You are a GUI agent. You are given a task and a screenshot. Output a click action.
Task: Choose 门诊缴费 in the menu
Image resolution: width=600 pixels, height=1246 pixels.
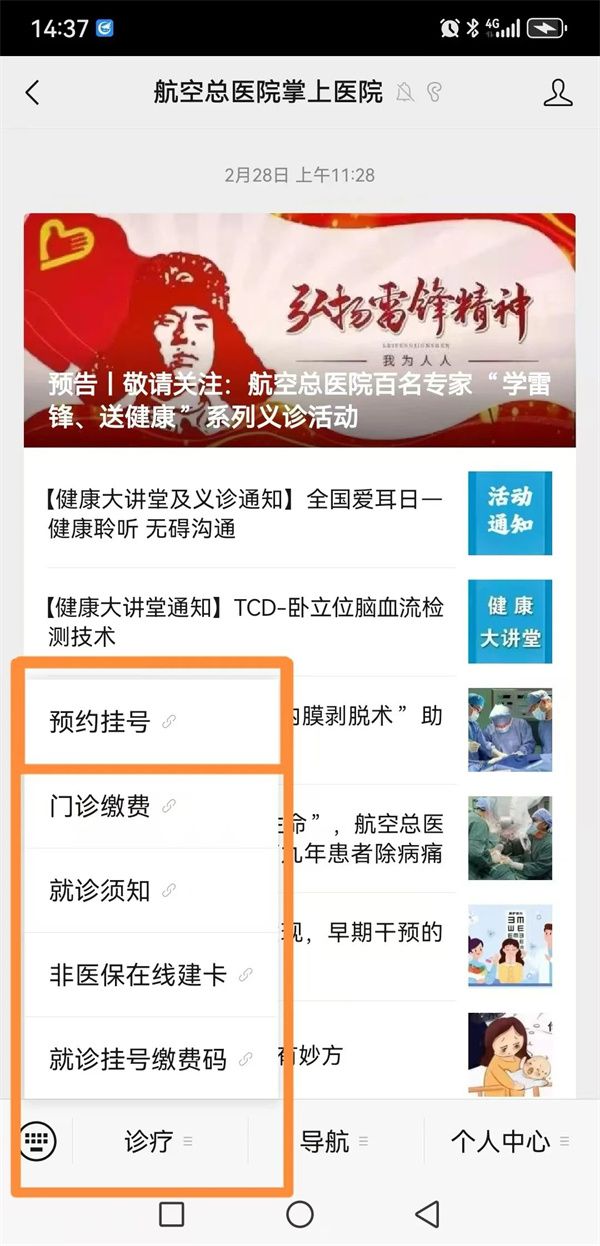click(150, 806)
